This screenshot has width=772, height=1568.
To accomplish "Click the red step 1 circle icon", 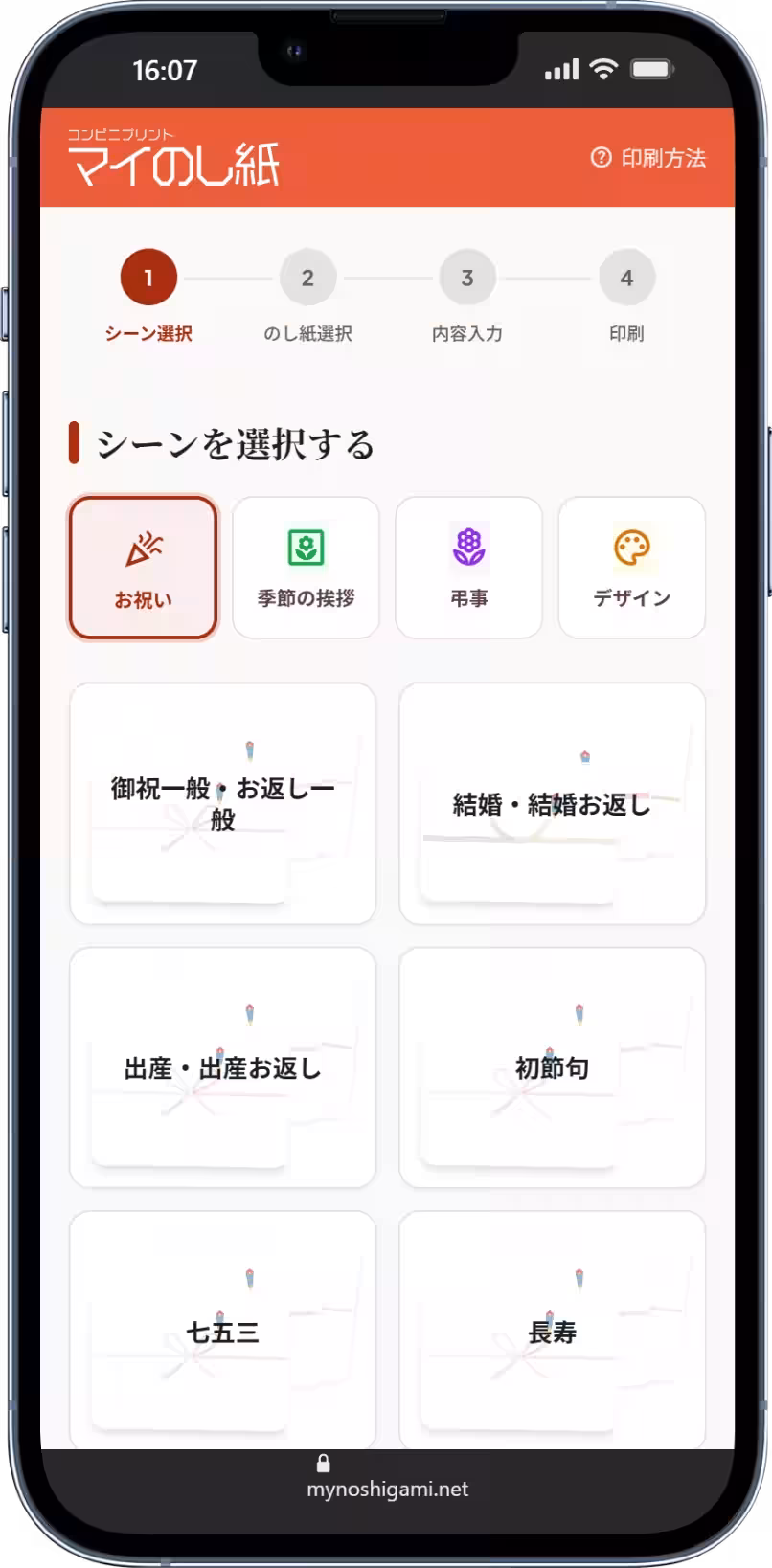I will click(x=148, y=278).
